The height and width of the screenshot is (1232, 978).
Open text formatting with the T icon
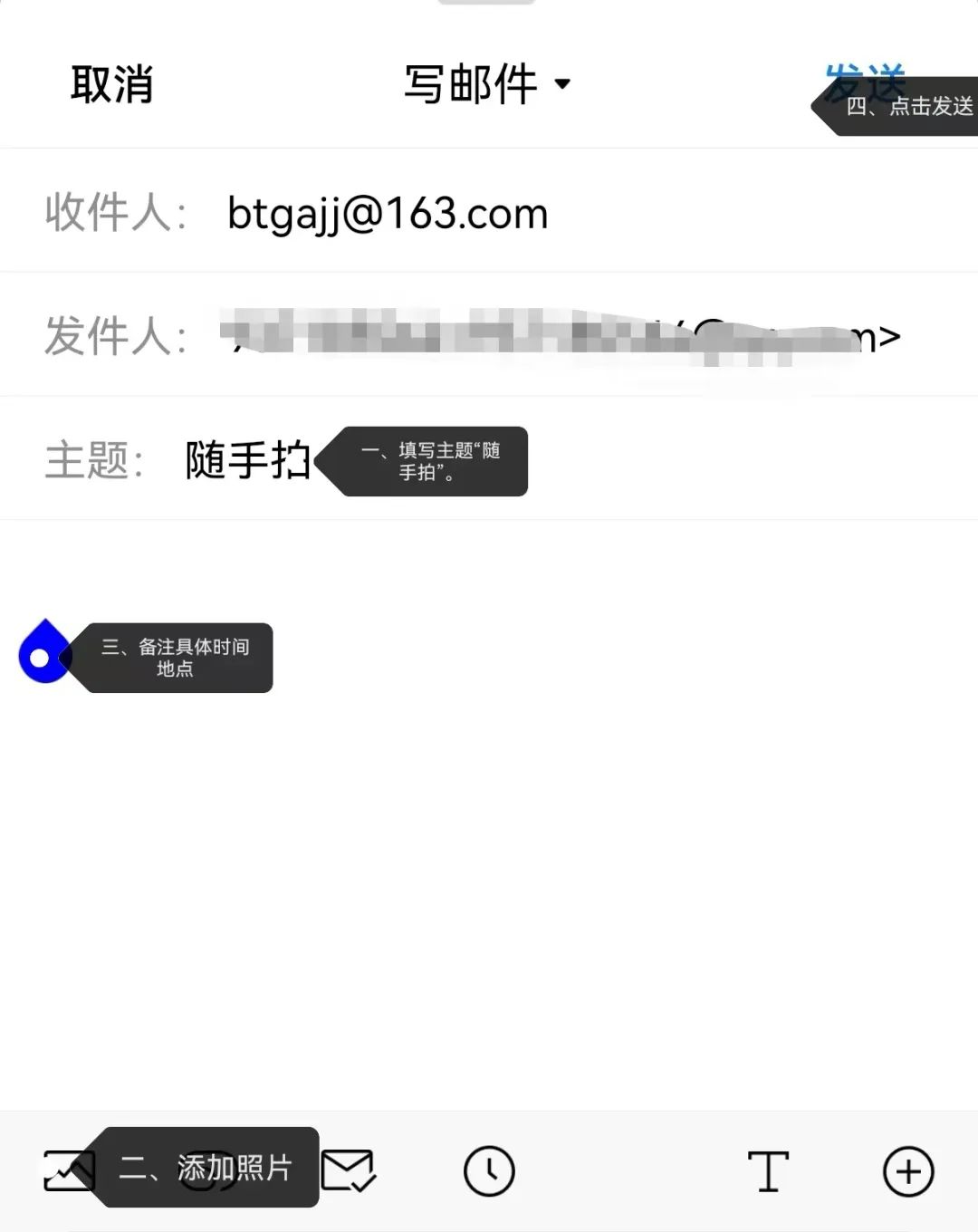coord(768,1171)
